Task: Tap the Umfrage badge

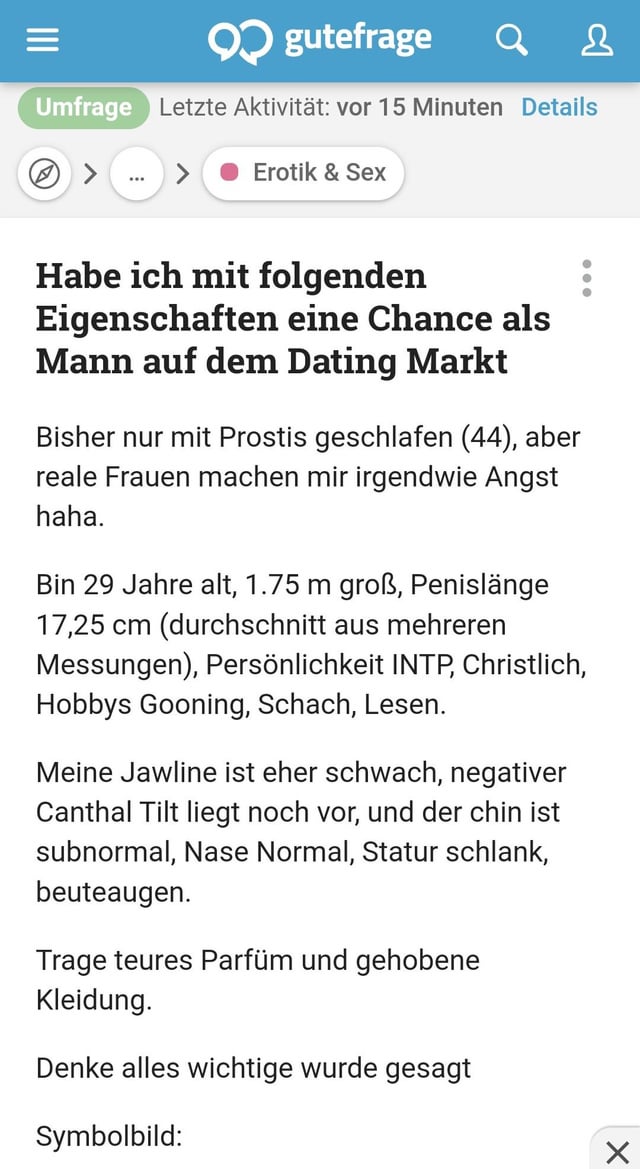Action: 84,108
